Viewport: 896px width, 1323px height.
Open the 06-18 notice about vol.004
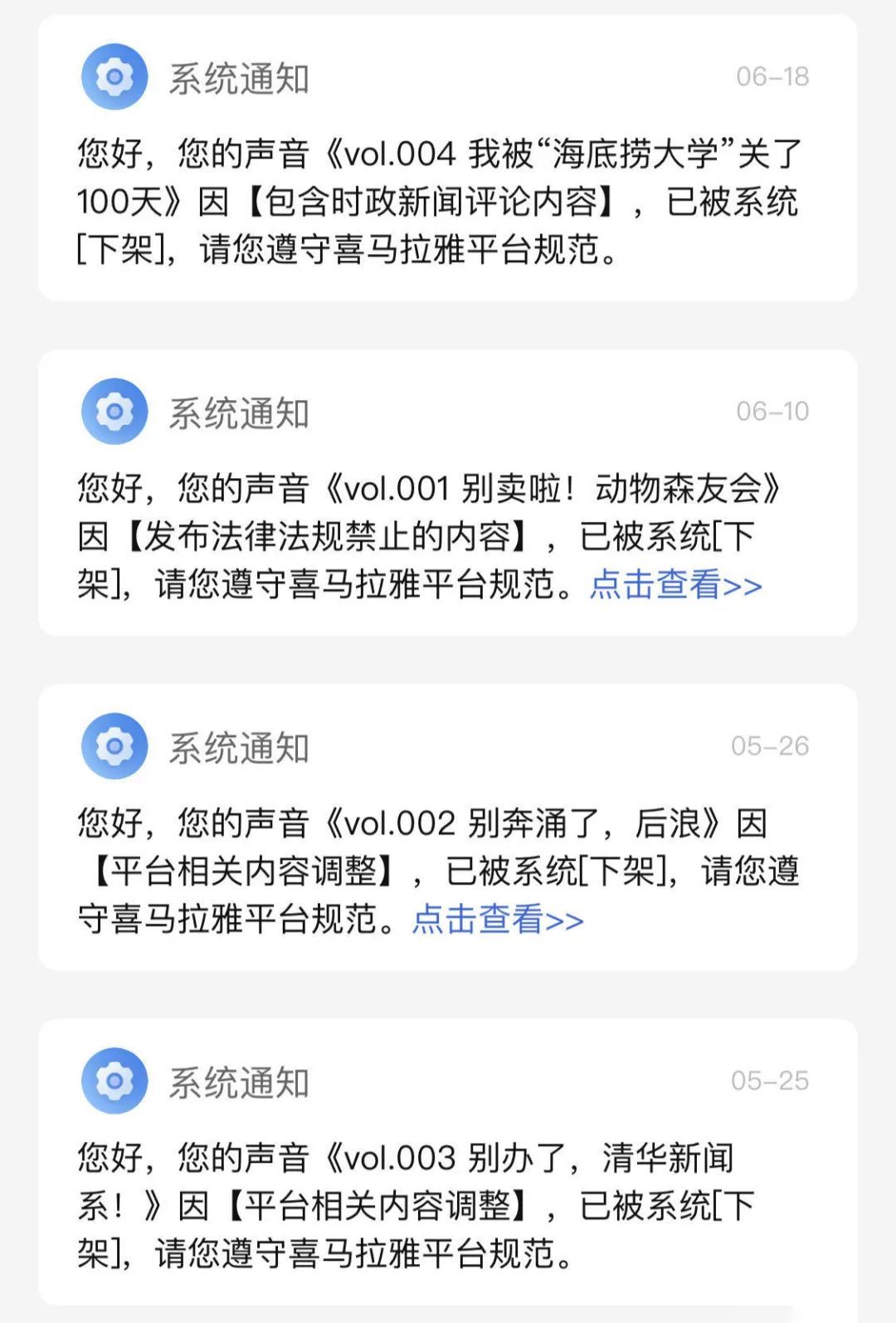(447, 201)
